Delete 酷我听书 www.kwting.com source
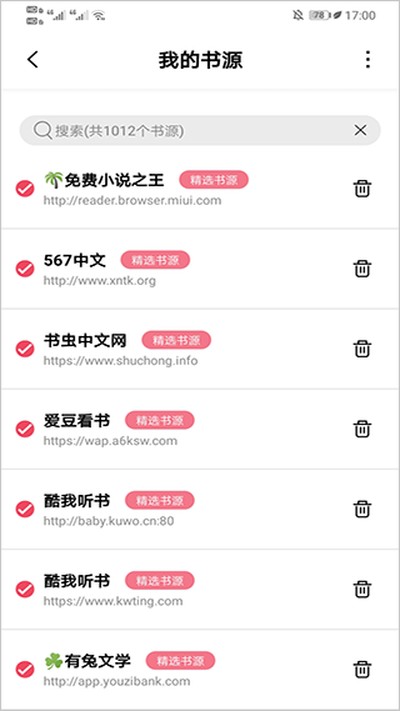Viewport: 400px width, 711px height. (x=362, y=589)
